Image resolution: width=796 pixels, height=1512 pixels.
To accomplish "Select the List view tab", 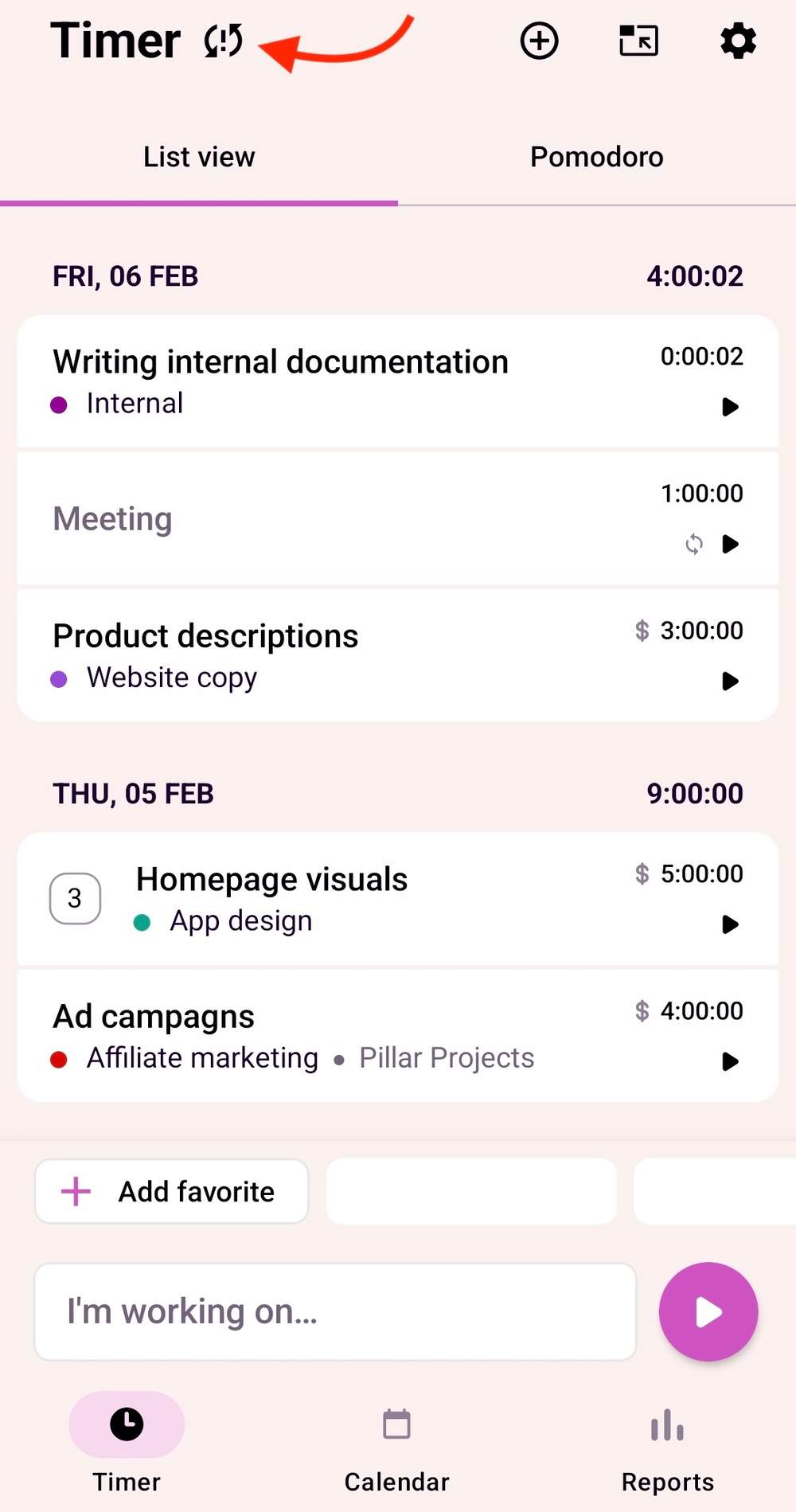I will pos(198,156).
